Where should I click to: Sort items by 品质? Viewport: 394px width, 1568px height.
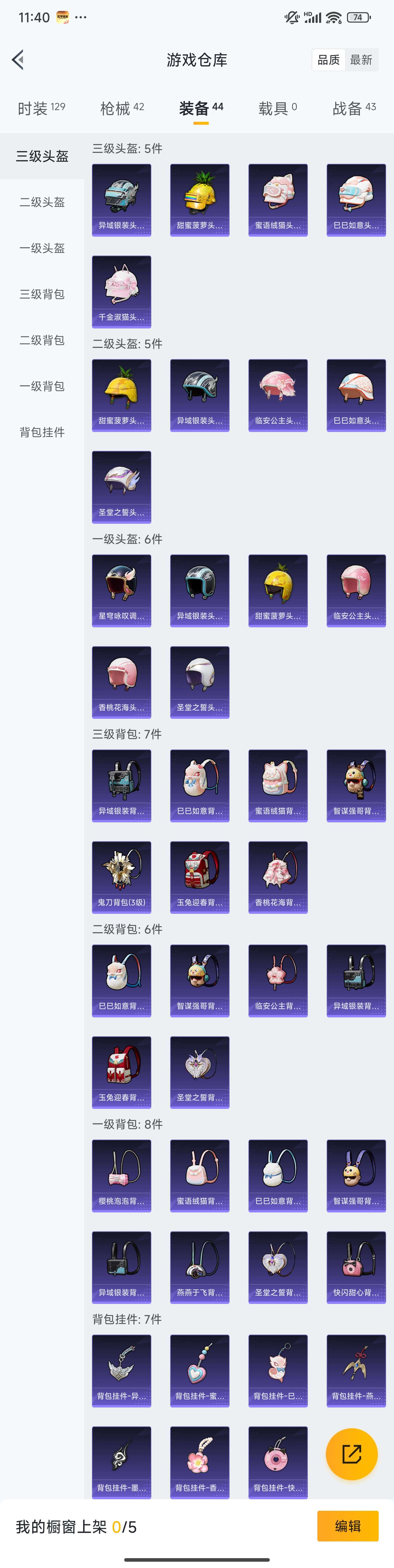[x=328, y=60]
